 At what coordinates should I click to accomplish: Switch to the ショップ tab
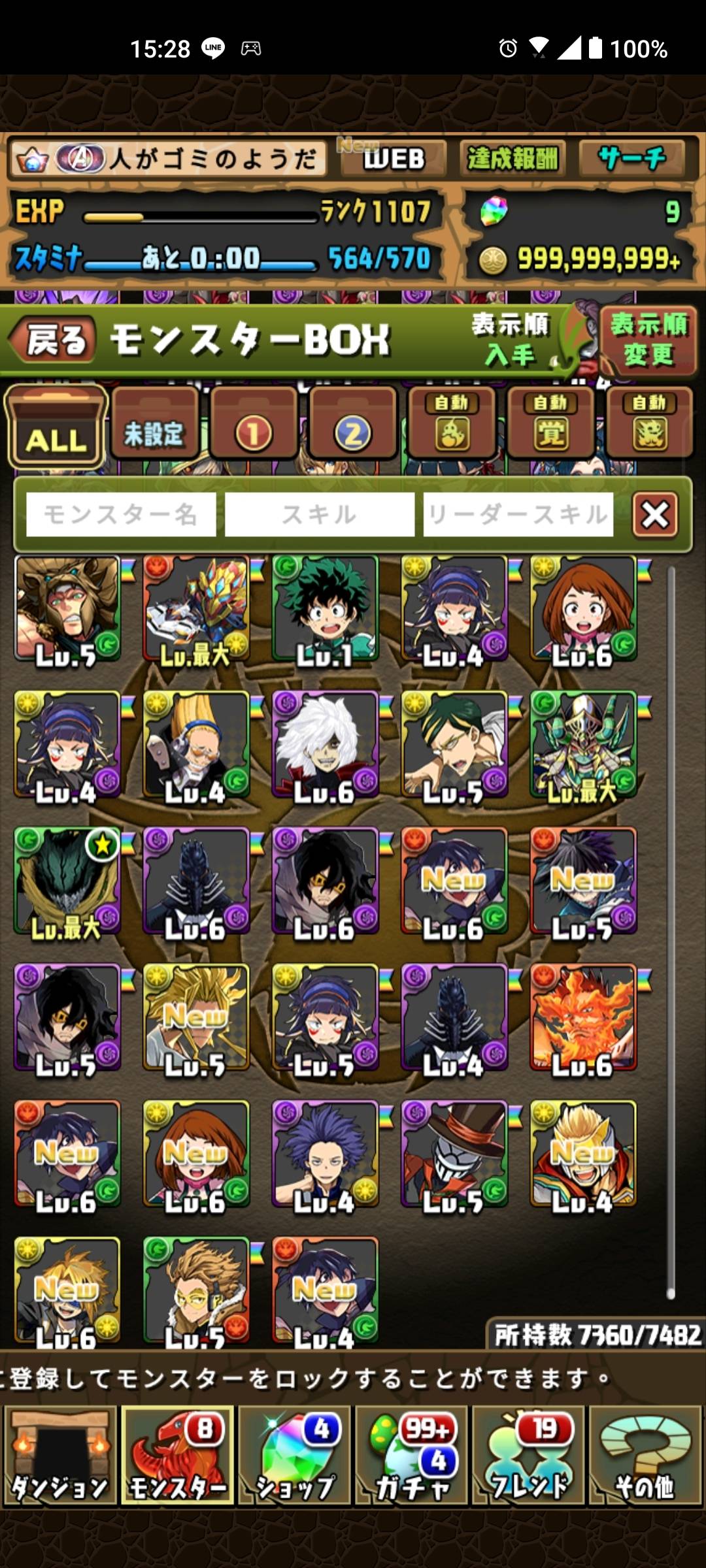coord(294,1456)
